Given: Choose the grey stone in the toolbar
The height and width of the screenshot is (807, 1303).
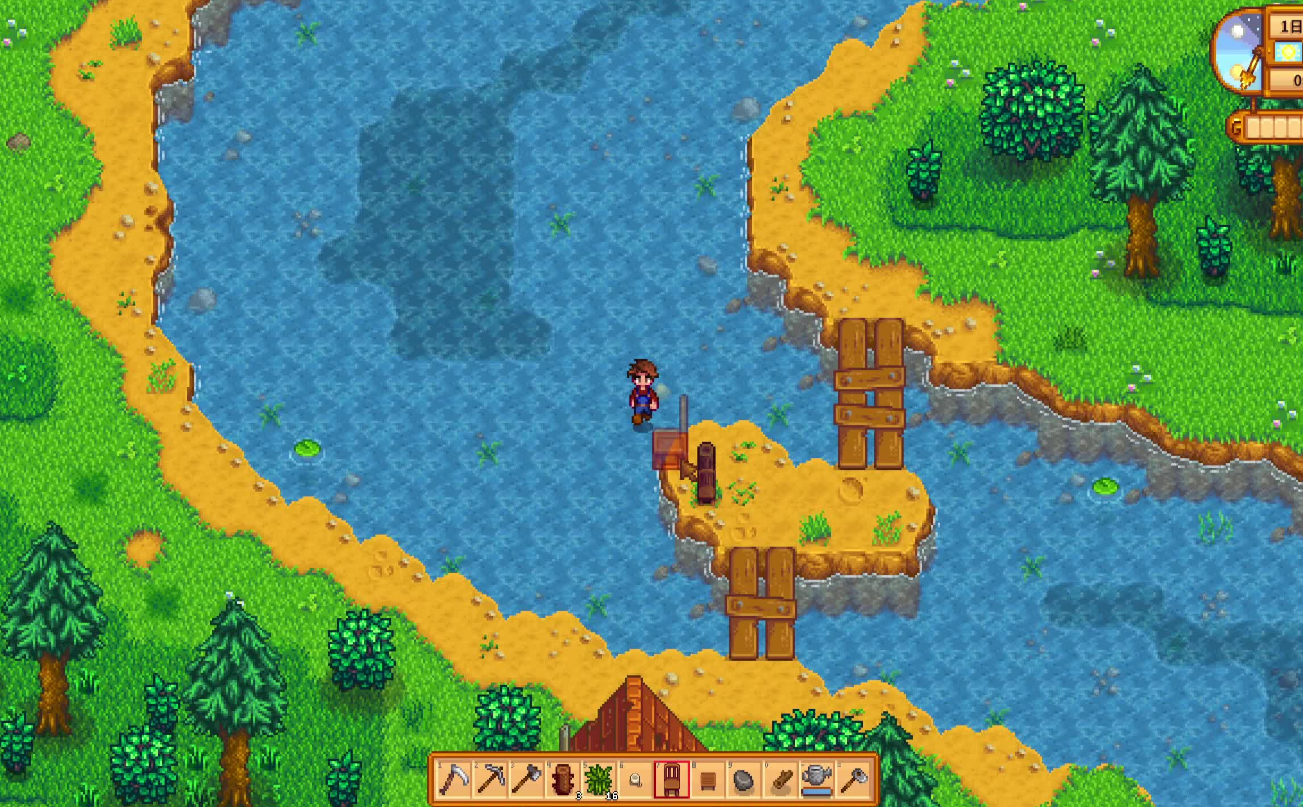Looking at the screenshot, I should (742, 779).
